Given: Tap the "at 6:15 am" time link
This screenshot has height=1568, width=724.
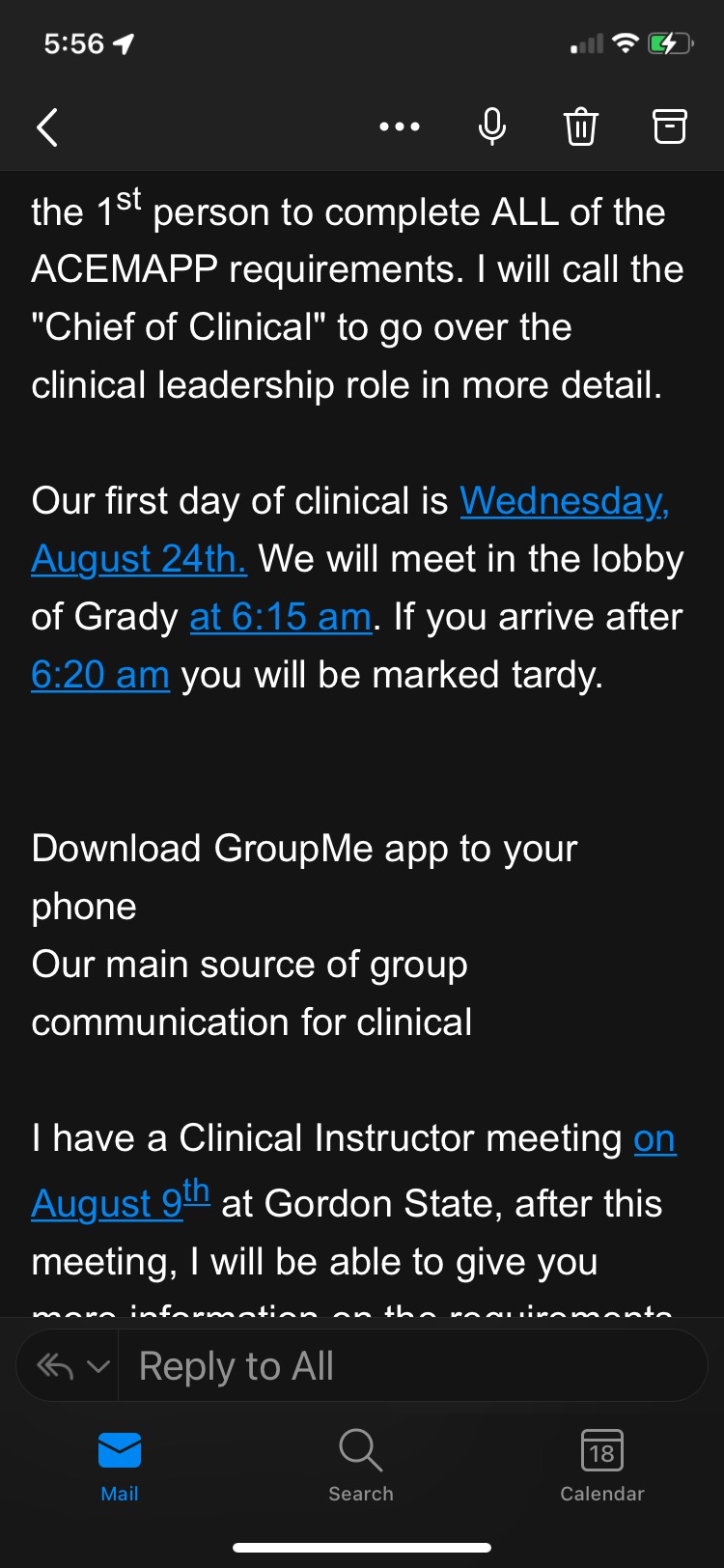Looking at the screenshot, I should (x=280, y=617).
